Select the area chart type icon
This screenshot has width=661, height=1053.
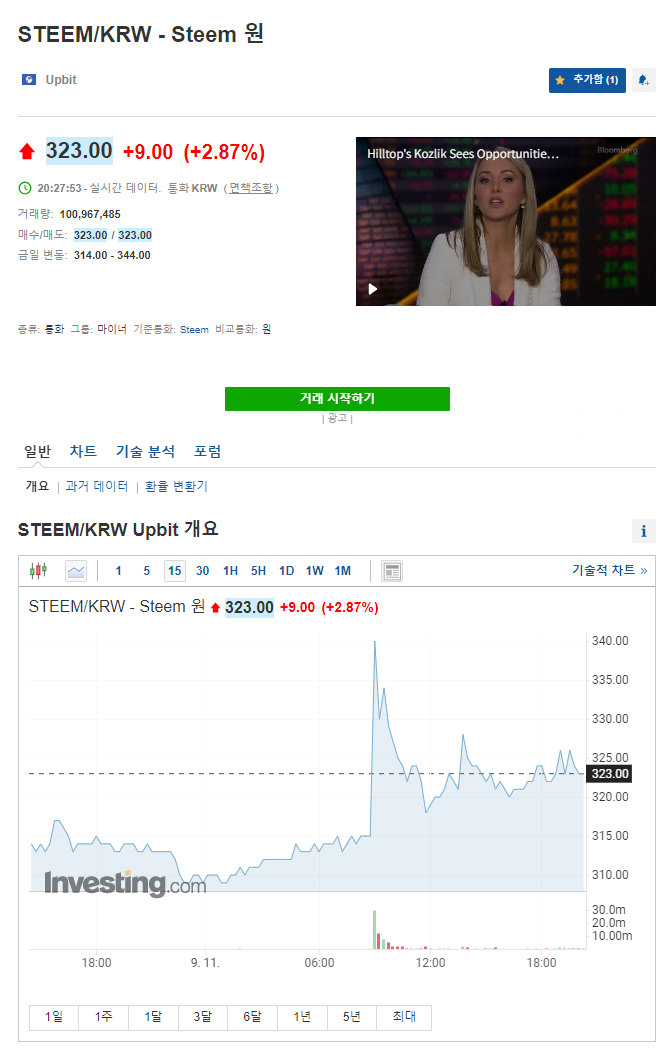coord(76,571)
